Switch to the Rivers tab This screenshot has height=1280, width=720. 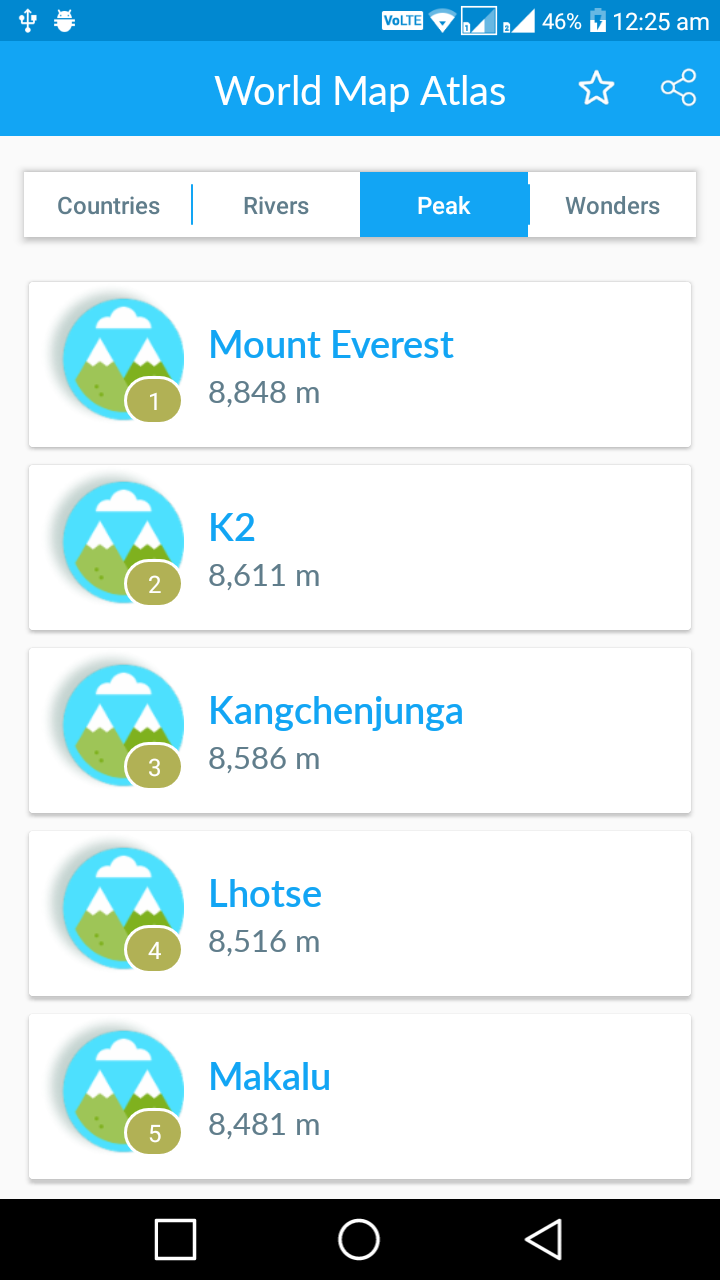pyautogui.click(x=276, y=205)
